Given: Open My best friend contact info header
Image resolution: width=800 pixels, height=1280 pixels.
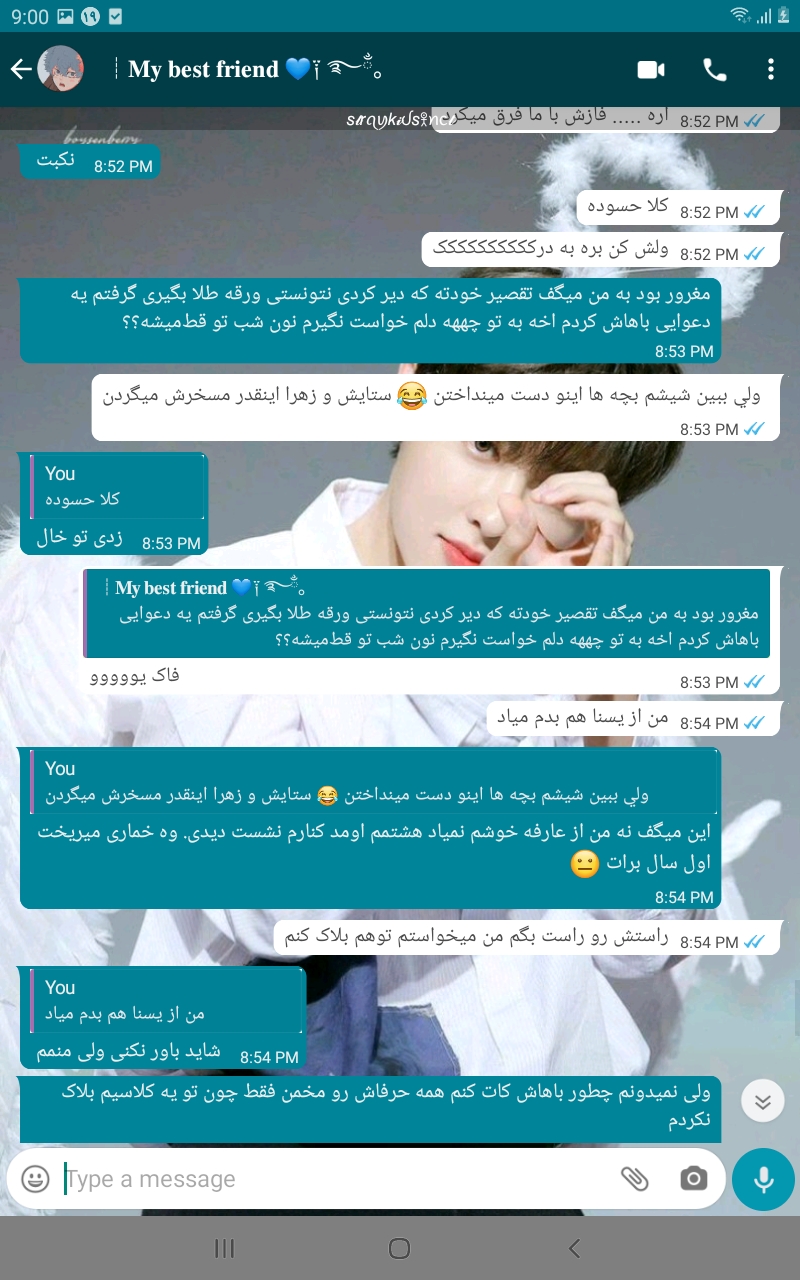Looking at the screenshot, I should coord(255,69).
